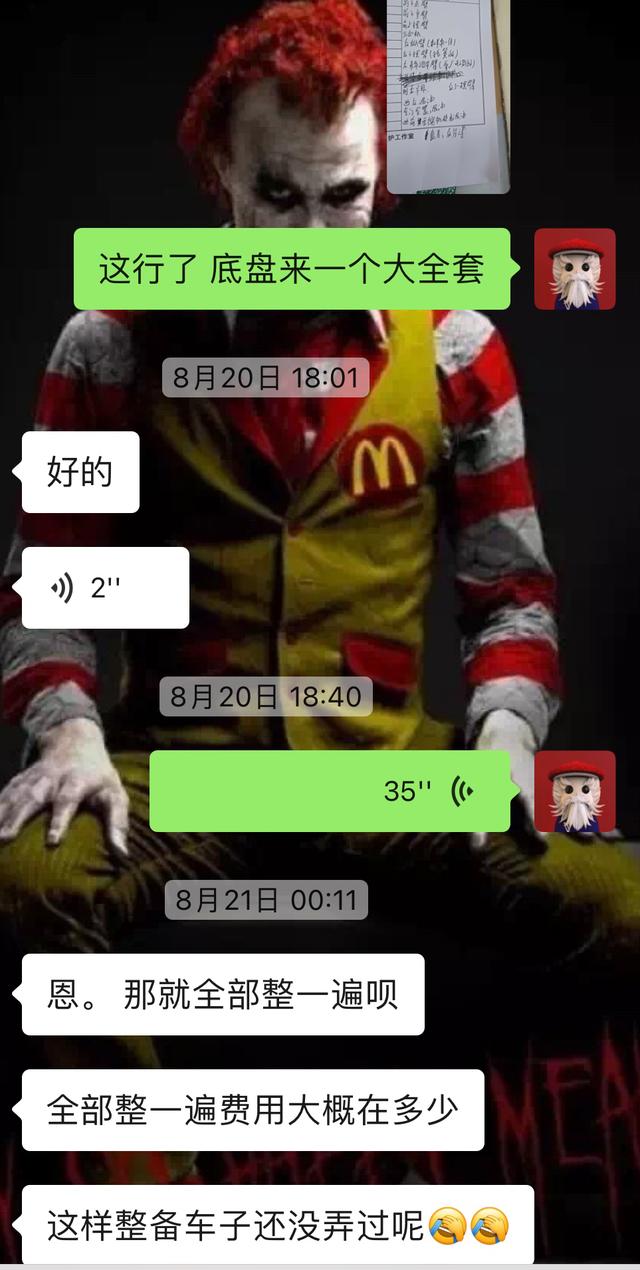
Task: Open the avatar beside the 35-second voice message
Action: (x=575, y=792)
